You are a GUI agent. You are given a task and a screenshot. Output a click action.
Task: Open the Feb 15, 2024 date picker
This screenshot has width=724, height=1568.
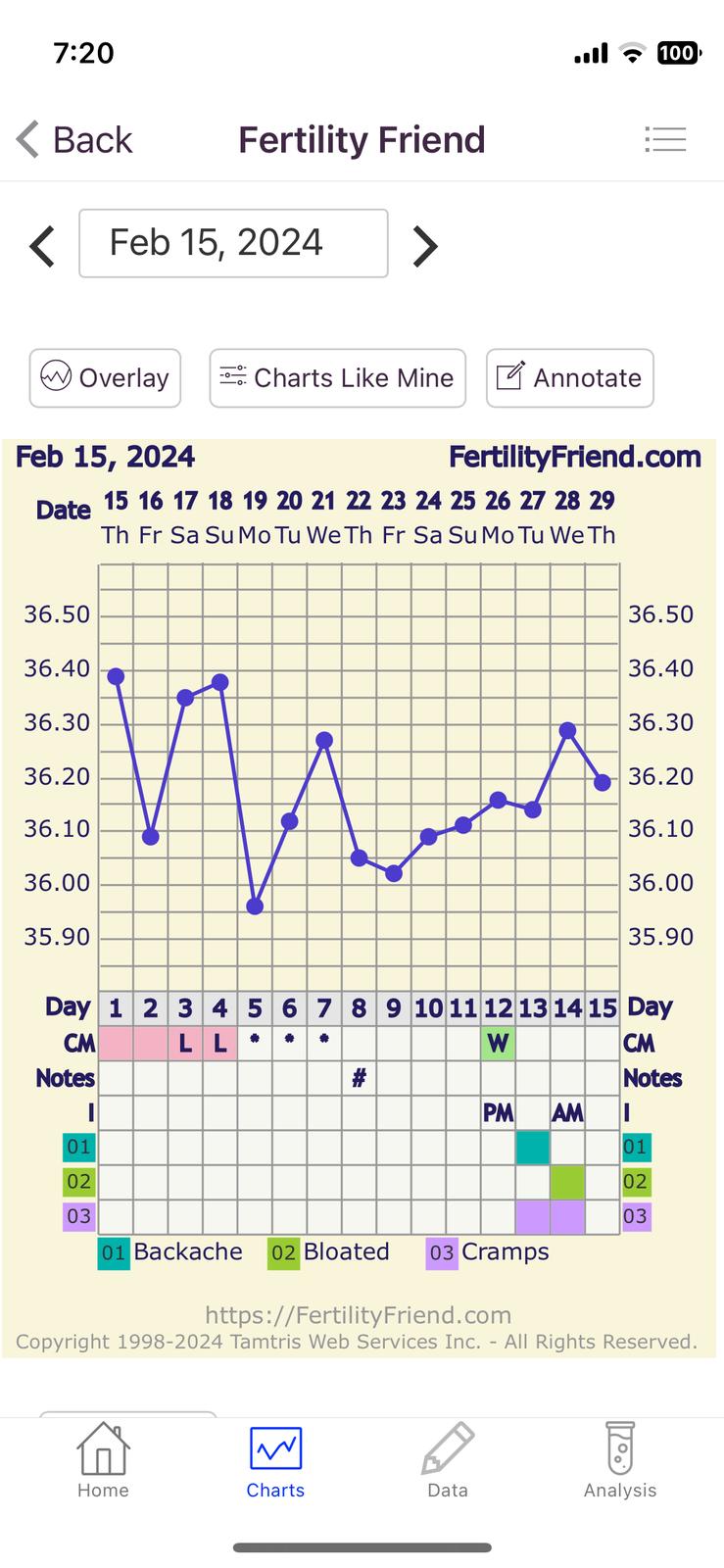pos(233,243)
